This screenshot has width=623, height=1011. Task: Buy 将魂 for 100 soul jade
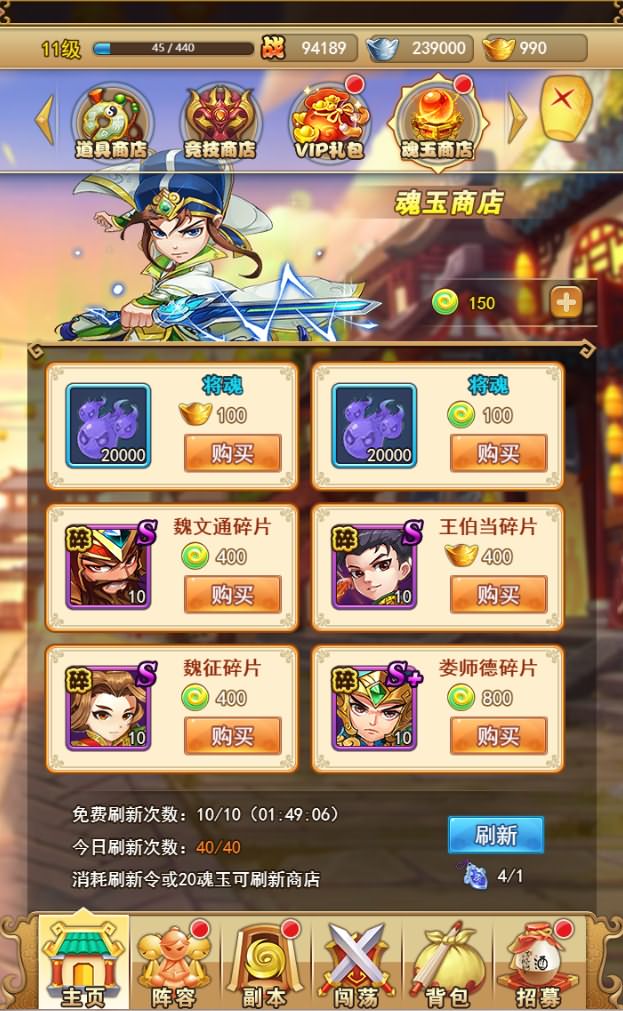(498, 453)
